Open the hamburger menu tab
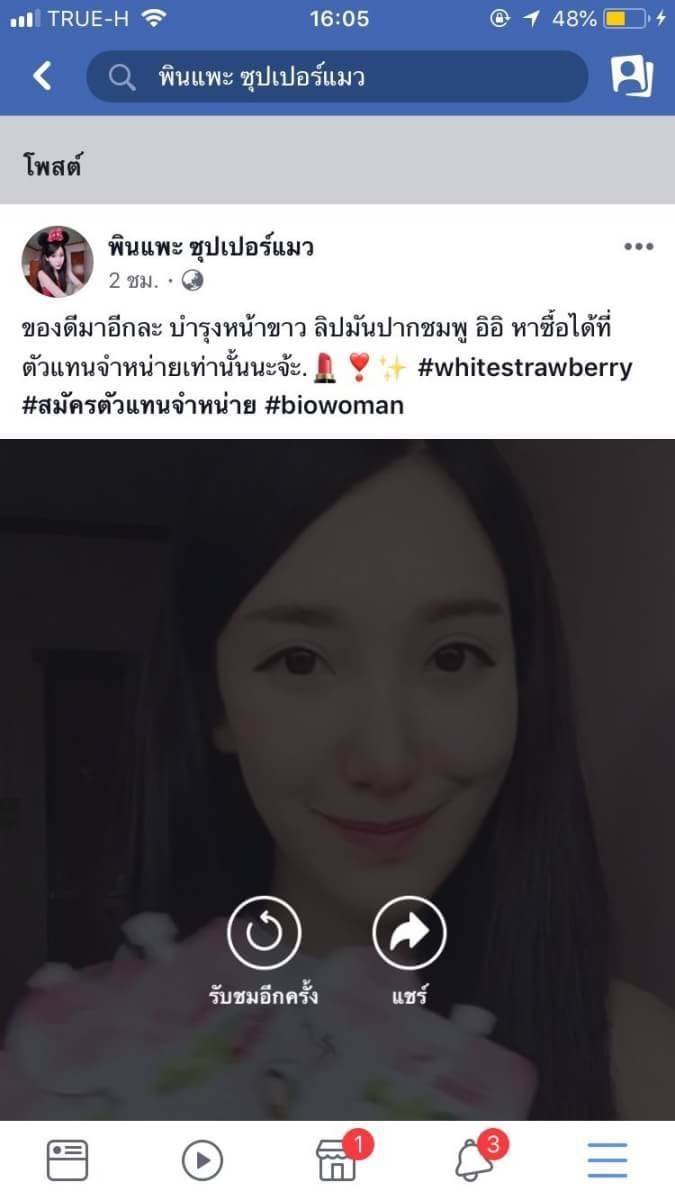675x1200 pixels. [x=607, y=1160]
